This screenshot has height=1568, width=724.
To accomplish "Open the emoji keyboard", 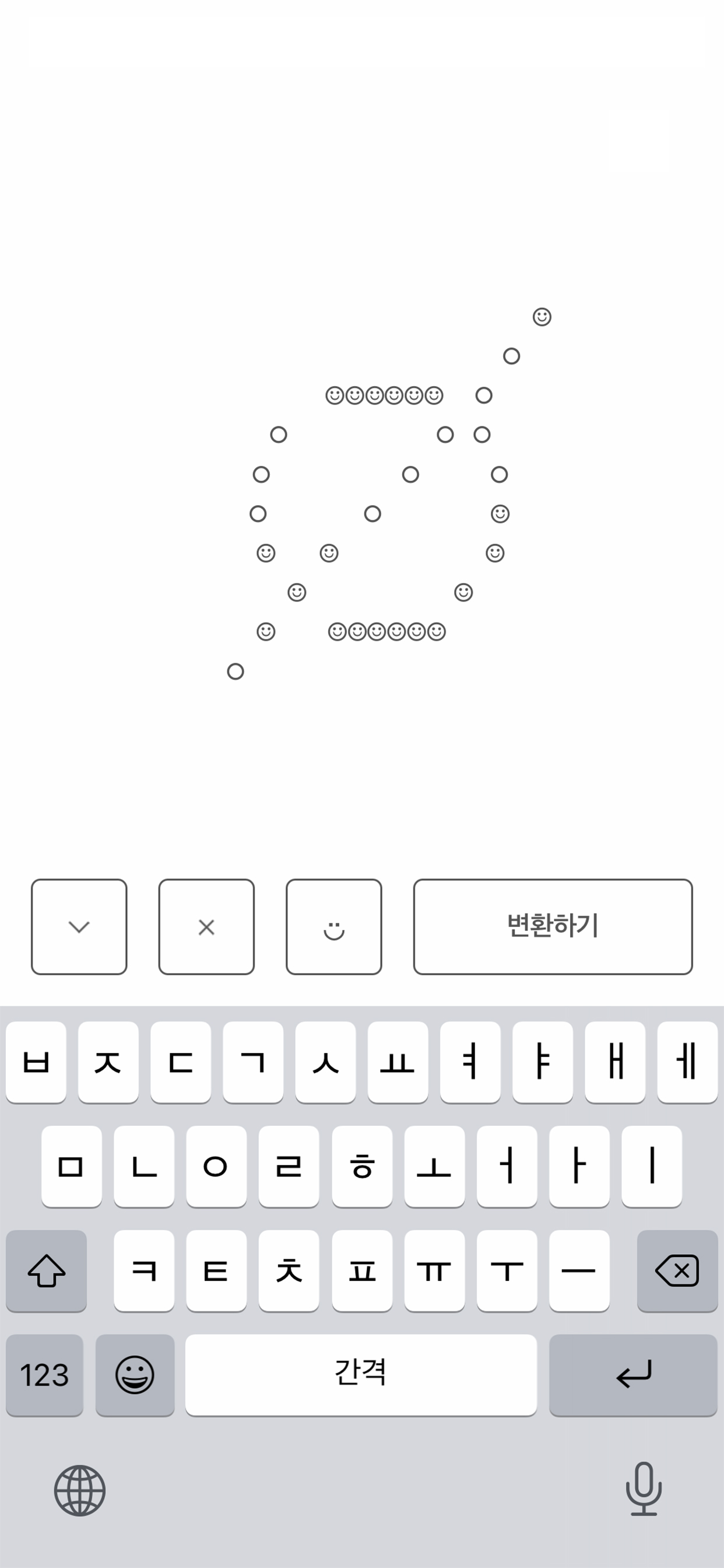I will (x=135, y=1375).
